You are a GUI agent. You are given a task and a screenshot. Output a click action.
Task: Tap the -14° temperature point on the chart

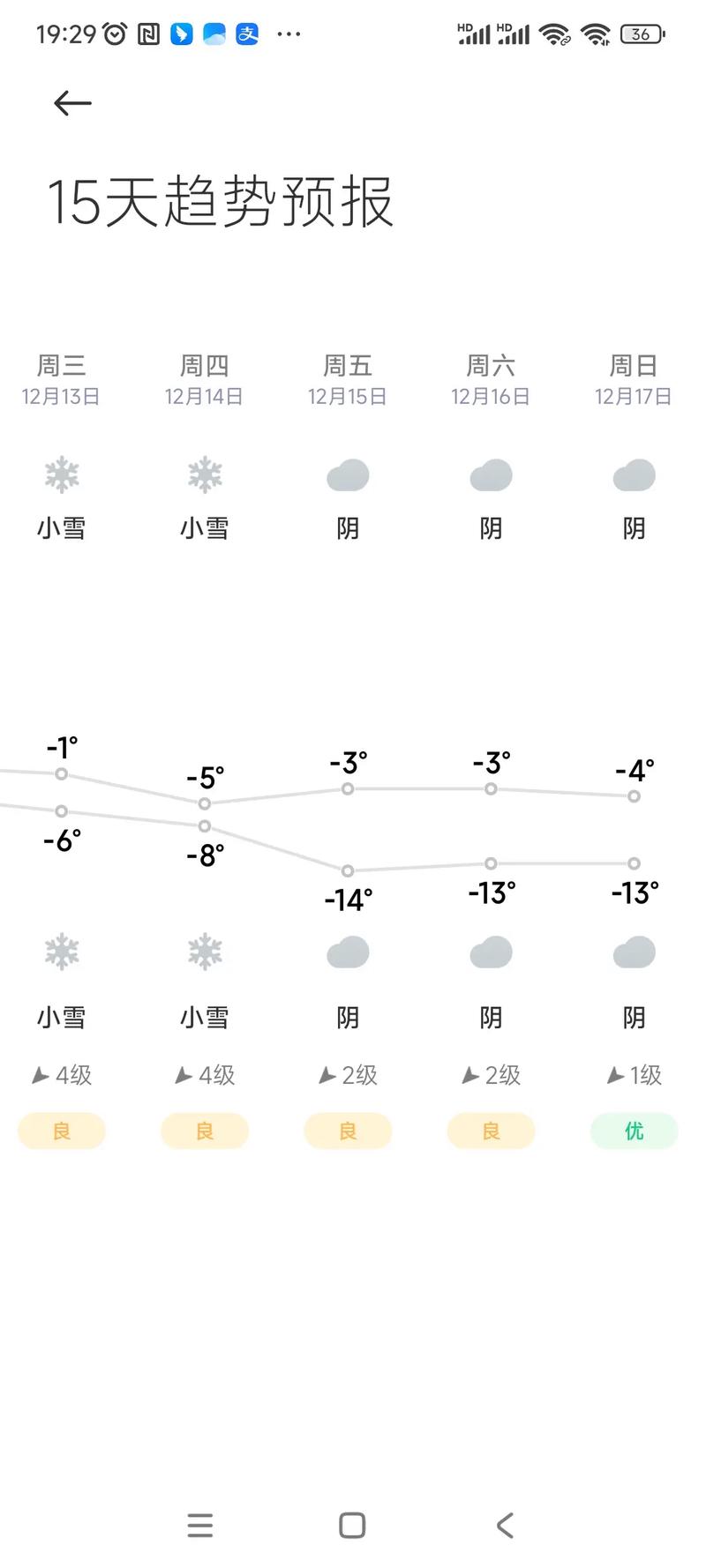coord(348,870)
